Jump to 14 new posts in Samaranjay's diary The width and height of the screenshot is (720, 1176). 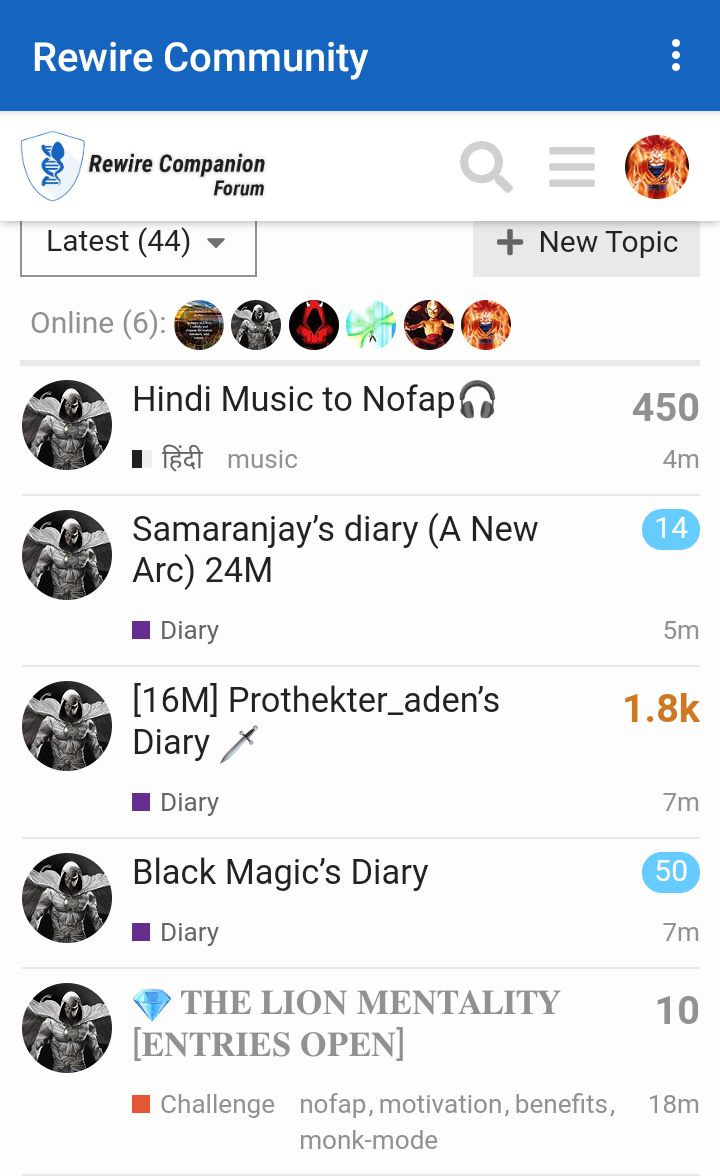pyautogui.click(x=670, y=530)
